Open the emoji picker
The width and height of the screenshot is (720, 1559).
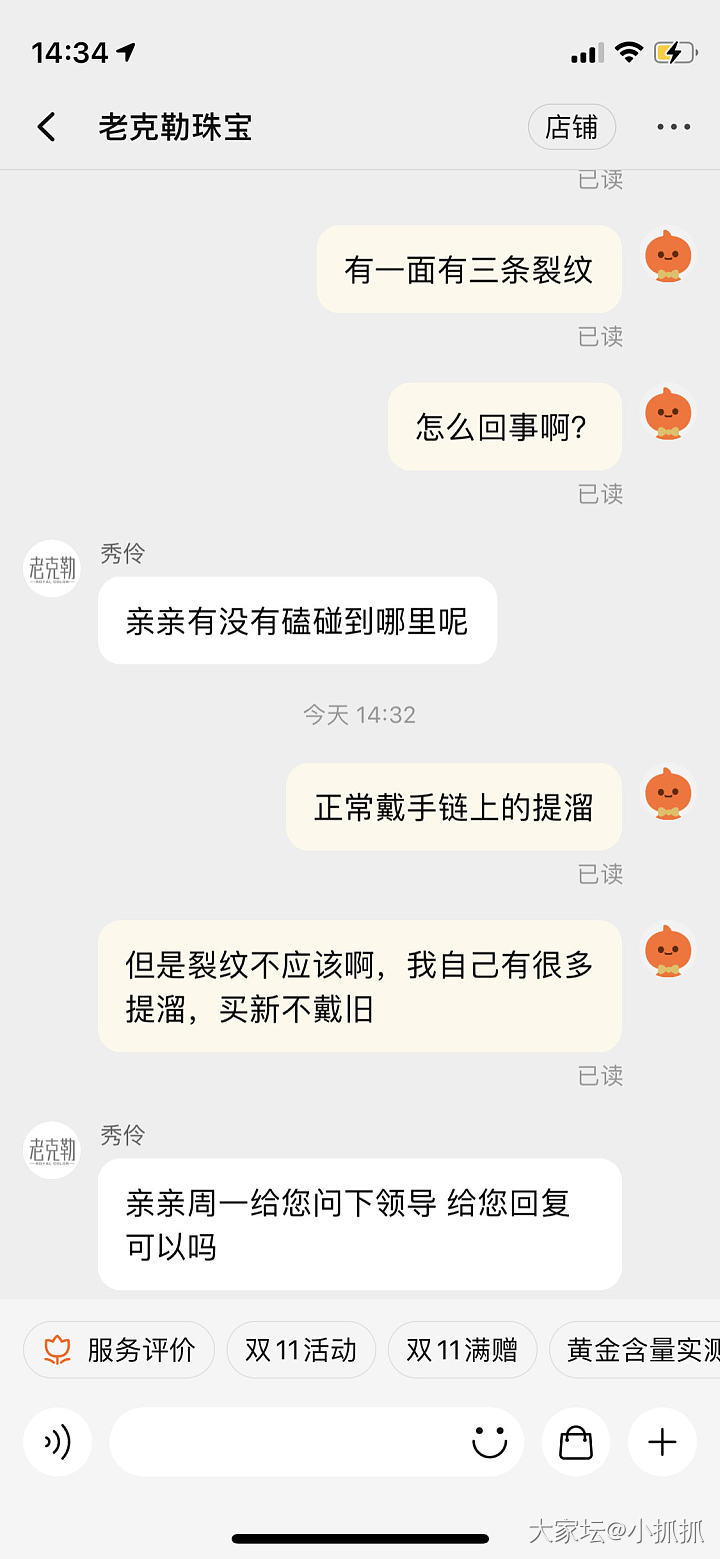489,1442
